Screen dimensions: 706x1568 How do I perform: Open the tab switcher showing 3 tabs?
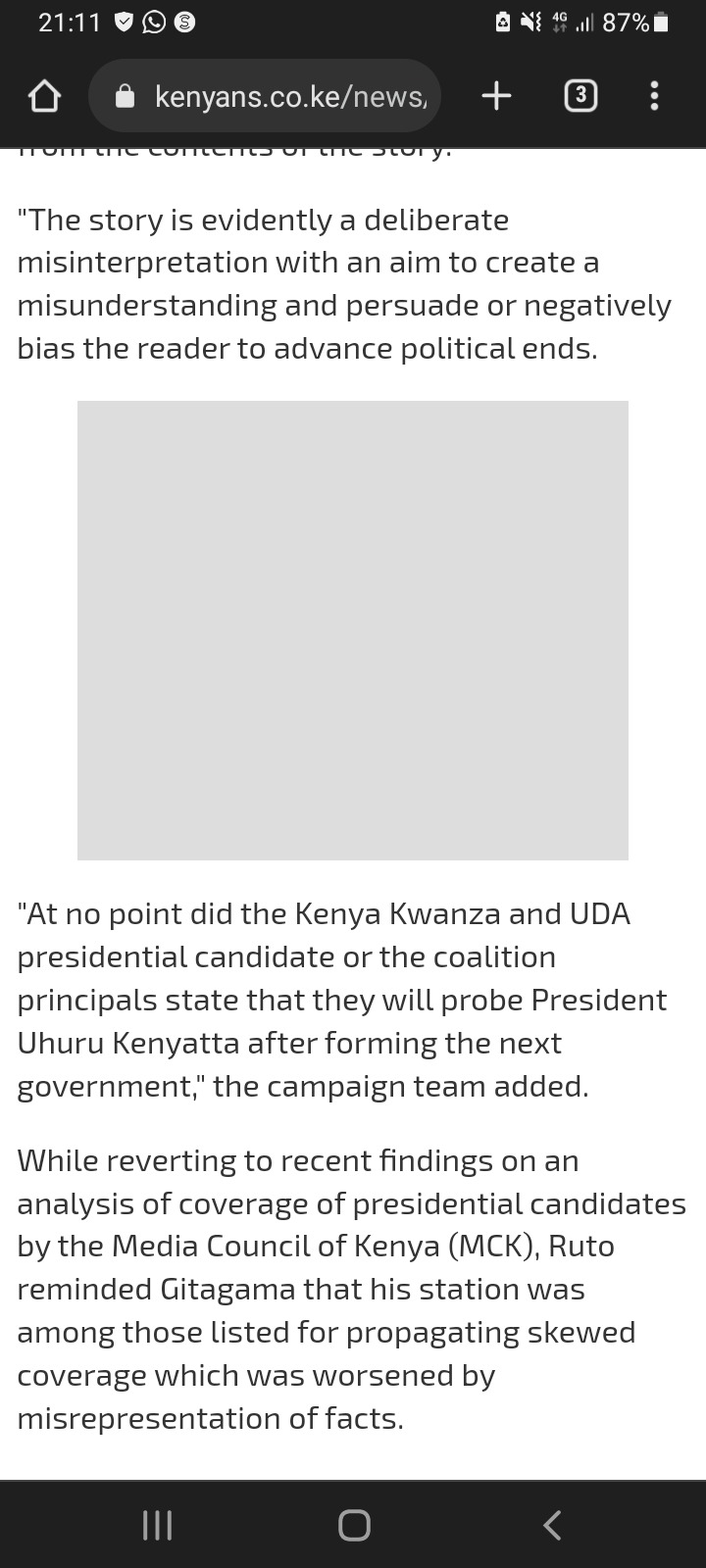click(x=580, y=95)
